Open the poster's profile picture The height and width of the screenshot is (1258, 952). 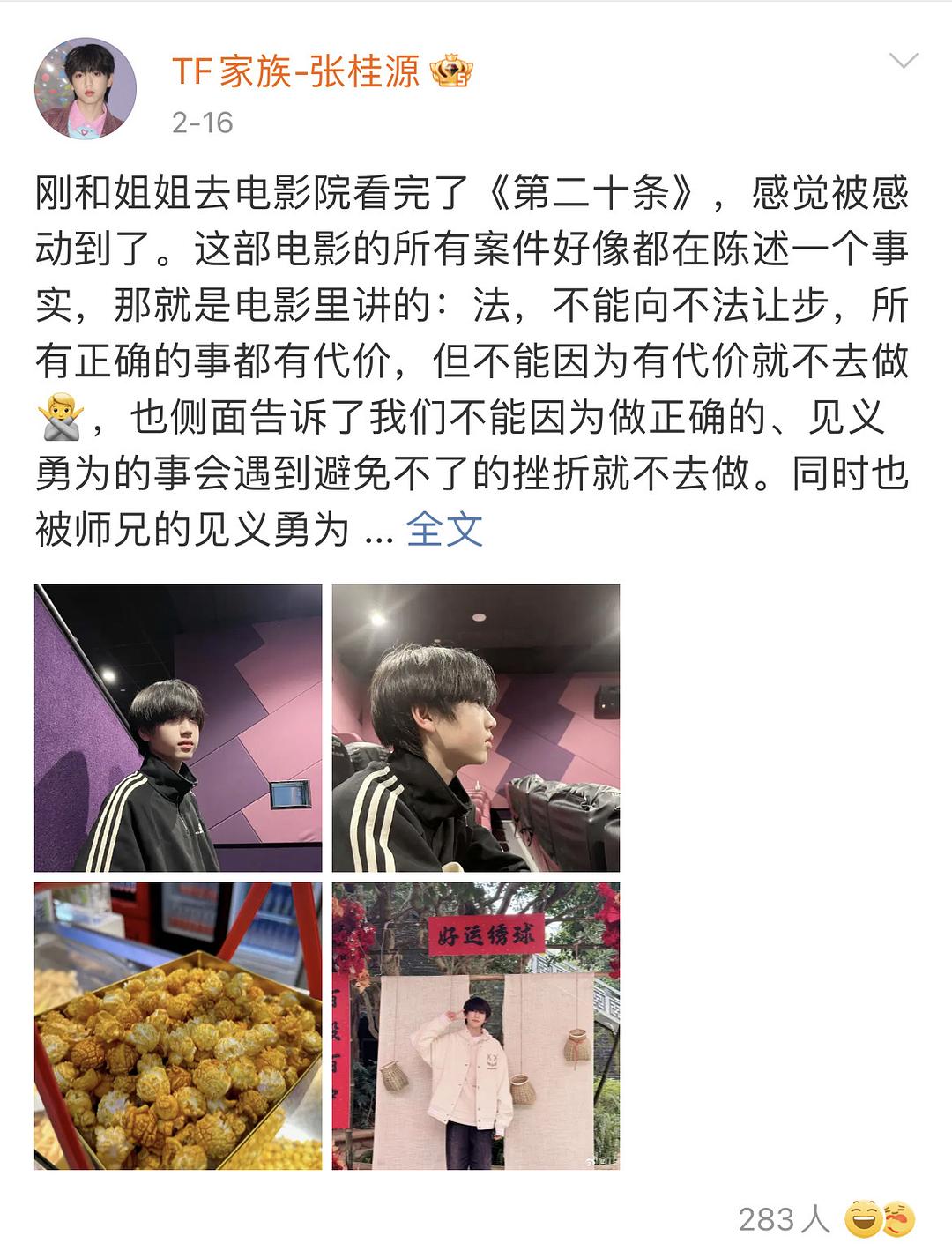(x=86, y=88)
